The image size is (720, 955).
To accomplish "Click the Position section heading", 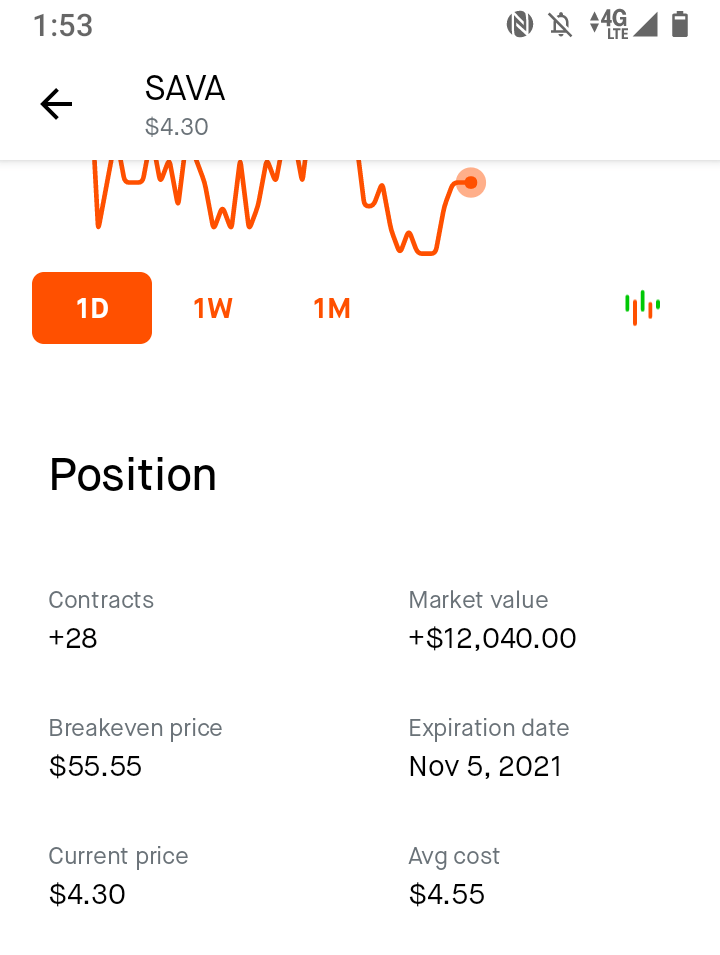I will point(133,475).
